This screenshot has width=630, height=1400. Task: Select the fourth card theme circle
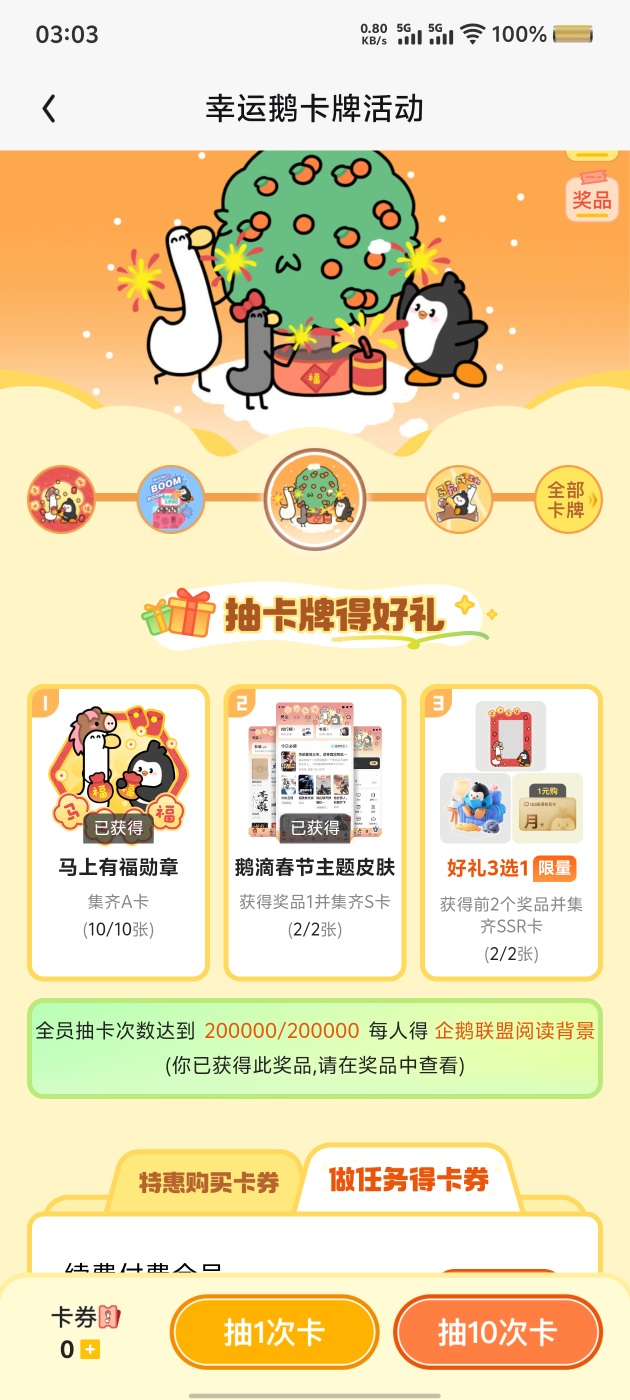pos(458,499)
